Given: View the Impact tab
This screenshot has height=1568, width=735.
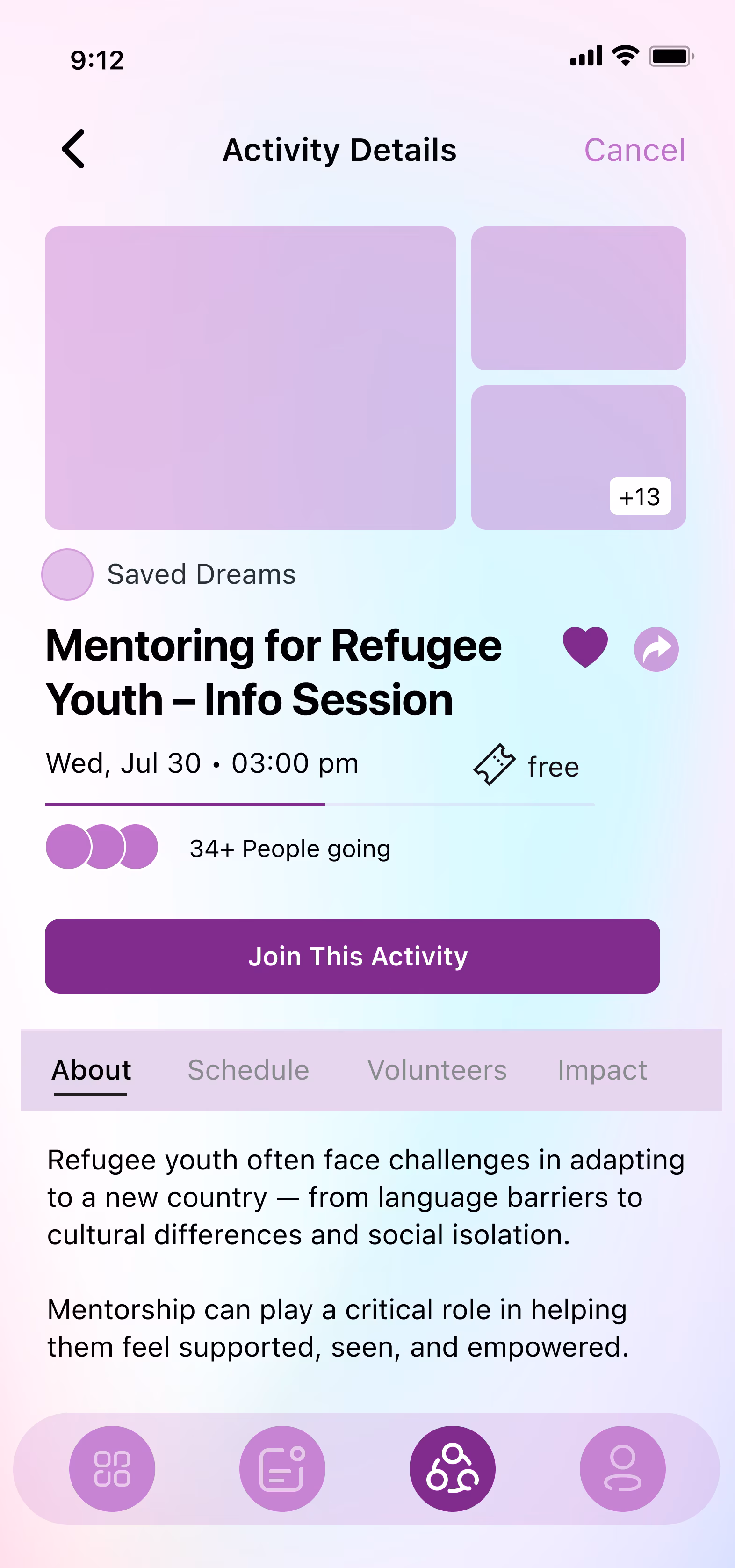Looking at the screenshot, I should click(x=602, y=1069).
